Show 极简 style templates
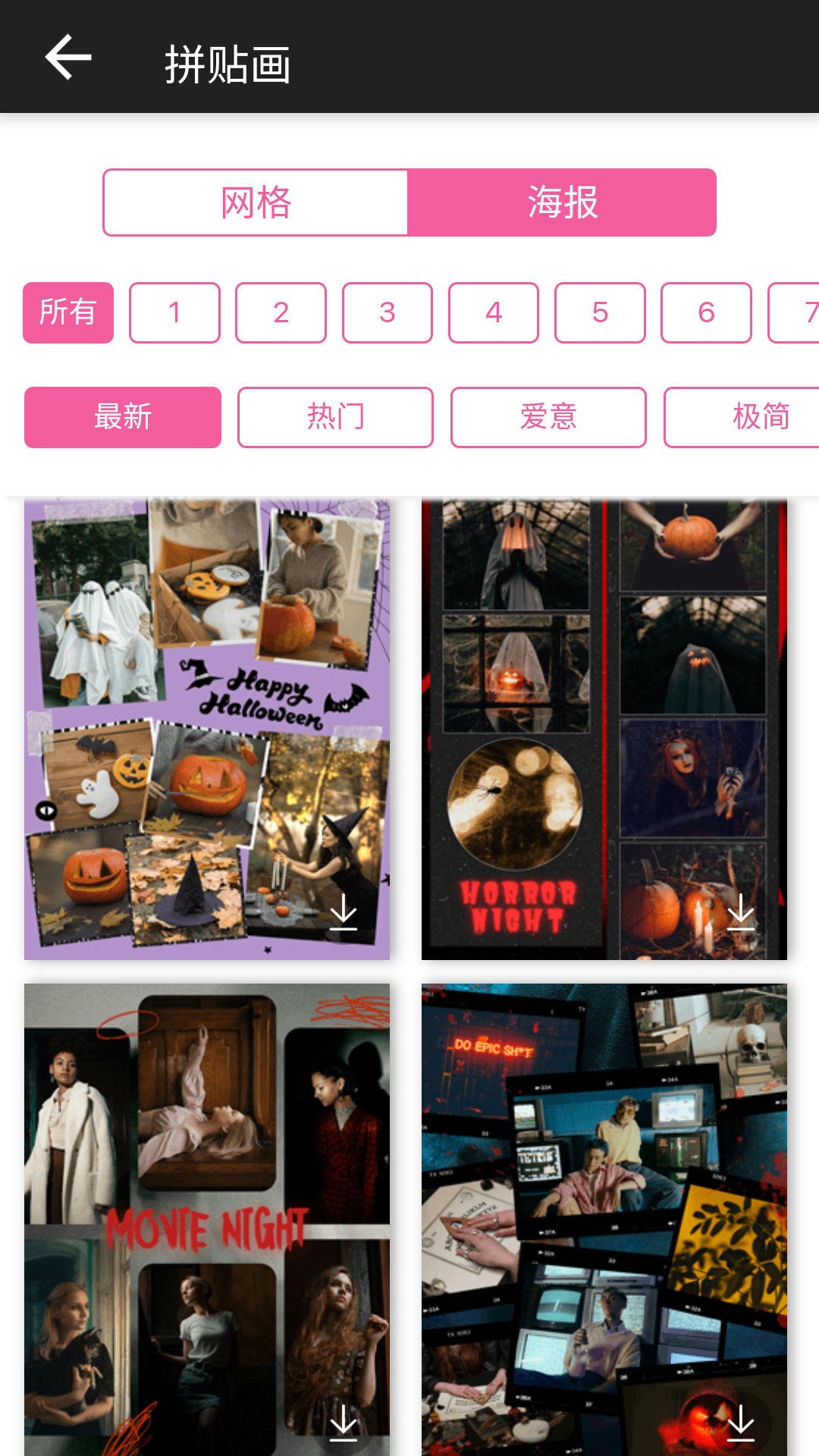This screenshot has height=1456, width=819. [751, 417]
